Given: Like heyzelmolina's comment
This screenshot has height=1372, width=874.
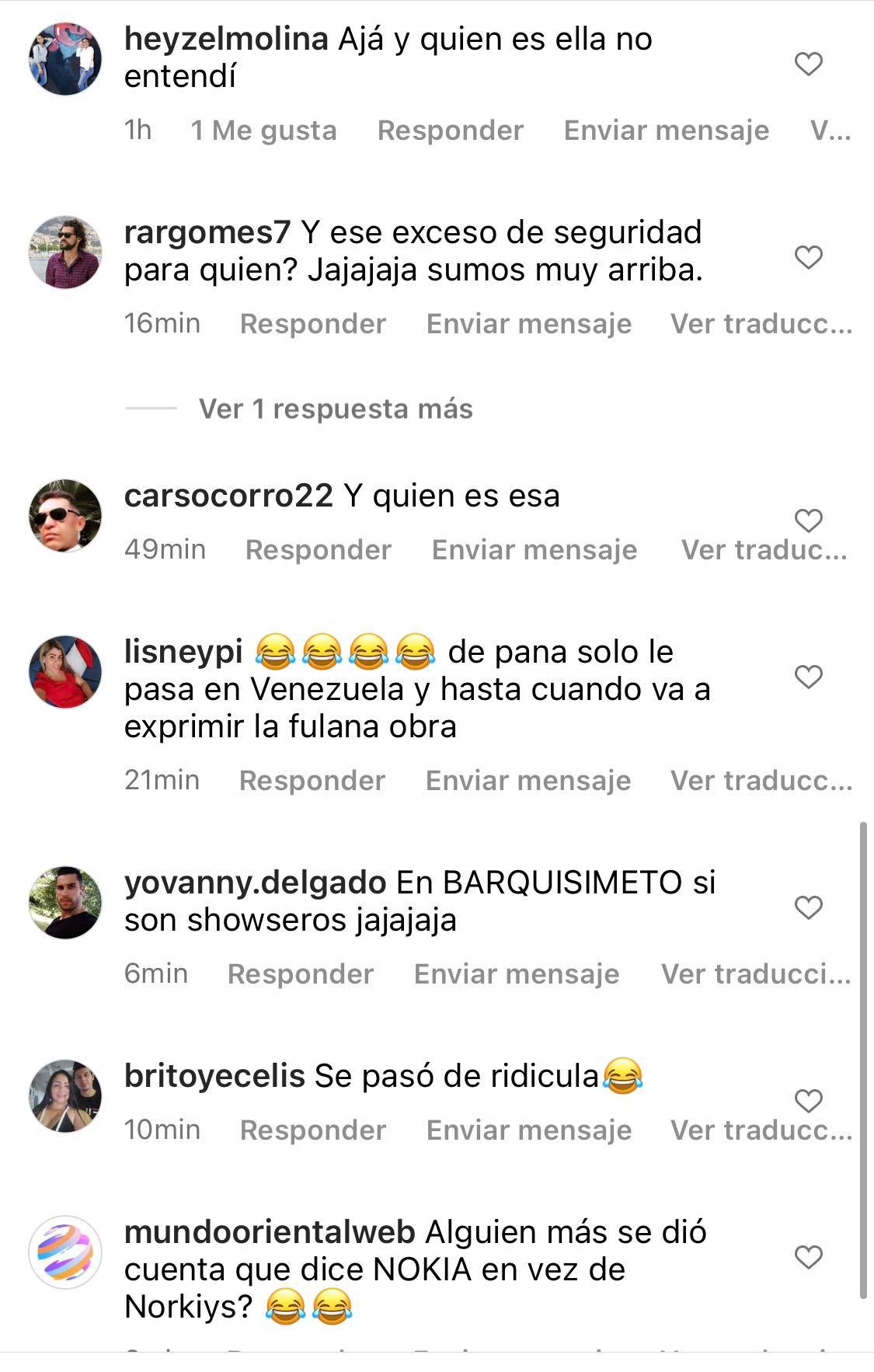Looking at the screenshot, I should [x=808, y=64].
